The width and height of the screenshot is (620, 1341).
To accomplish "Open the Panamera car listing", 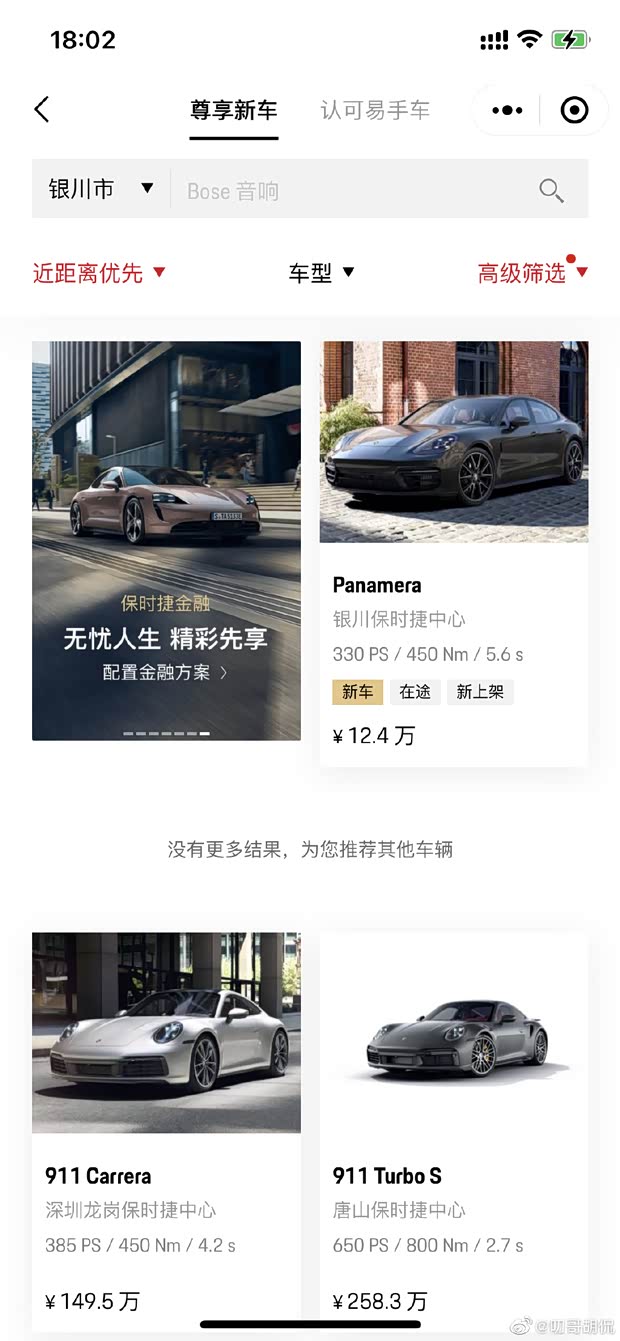I will [453, 553].
